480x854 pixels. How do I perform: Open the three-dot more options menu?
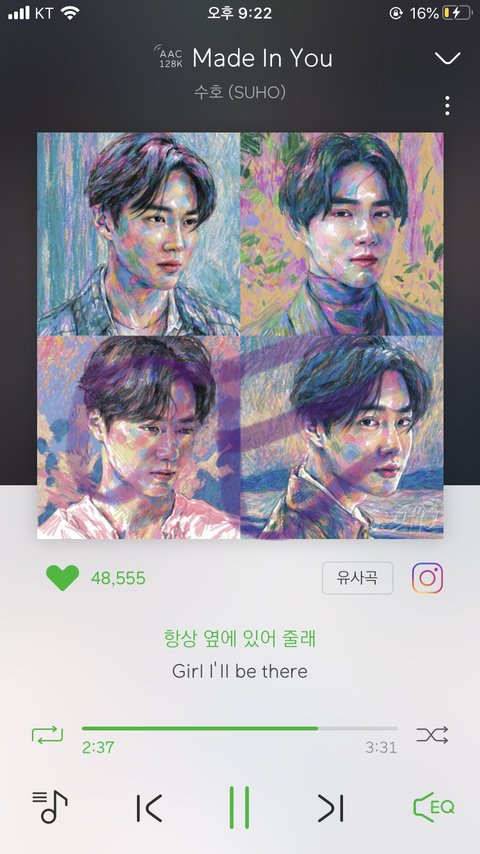(x=447, y=106)
